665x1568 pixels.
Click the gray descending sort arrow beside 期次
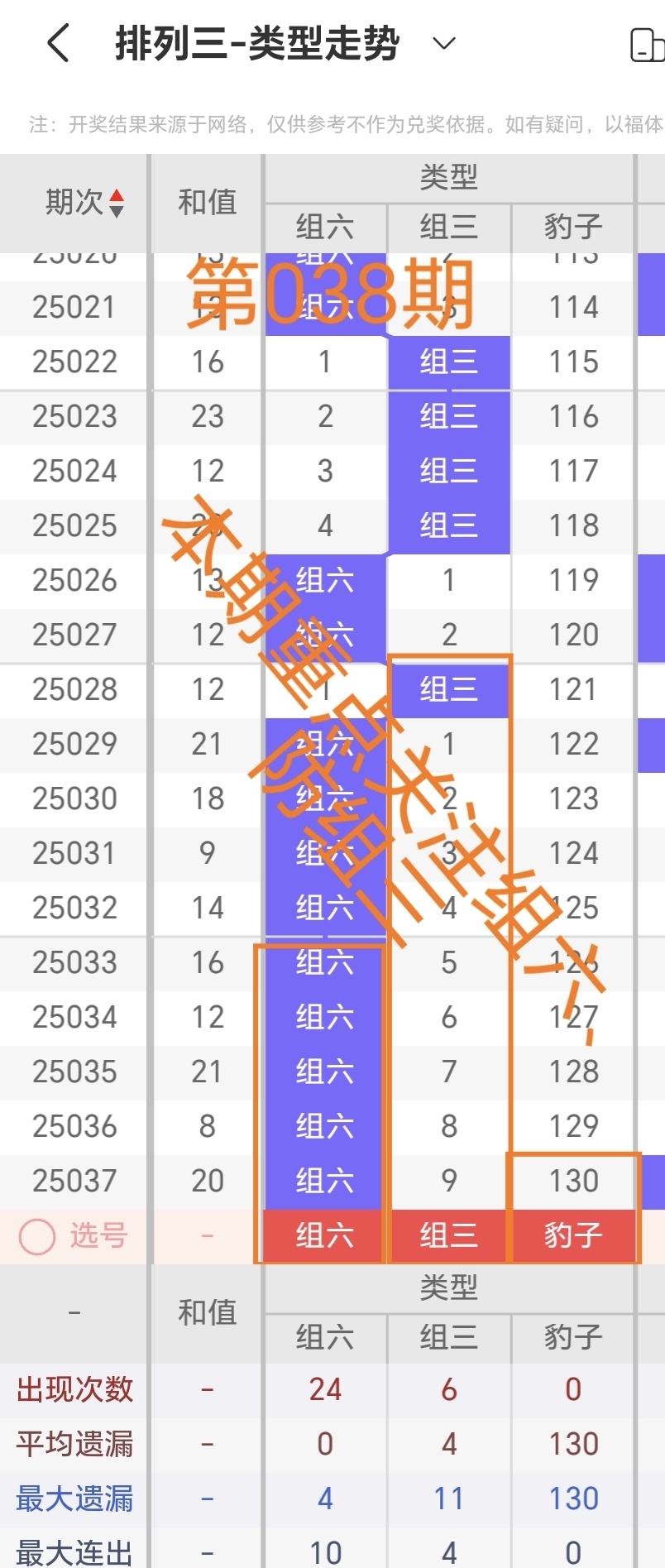117,209
